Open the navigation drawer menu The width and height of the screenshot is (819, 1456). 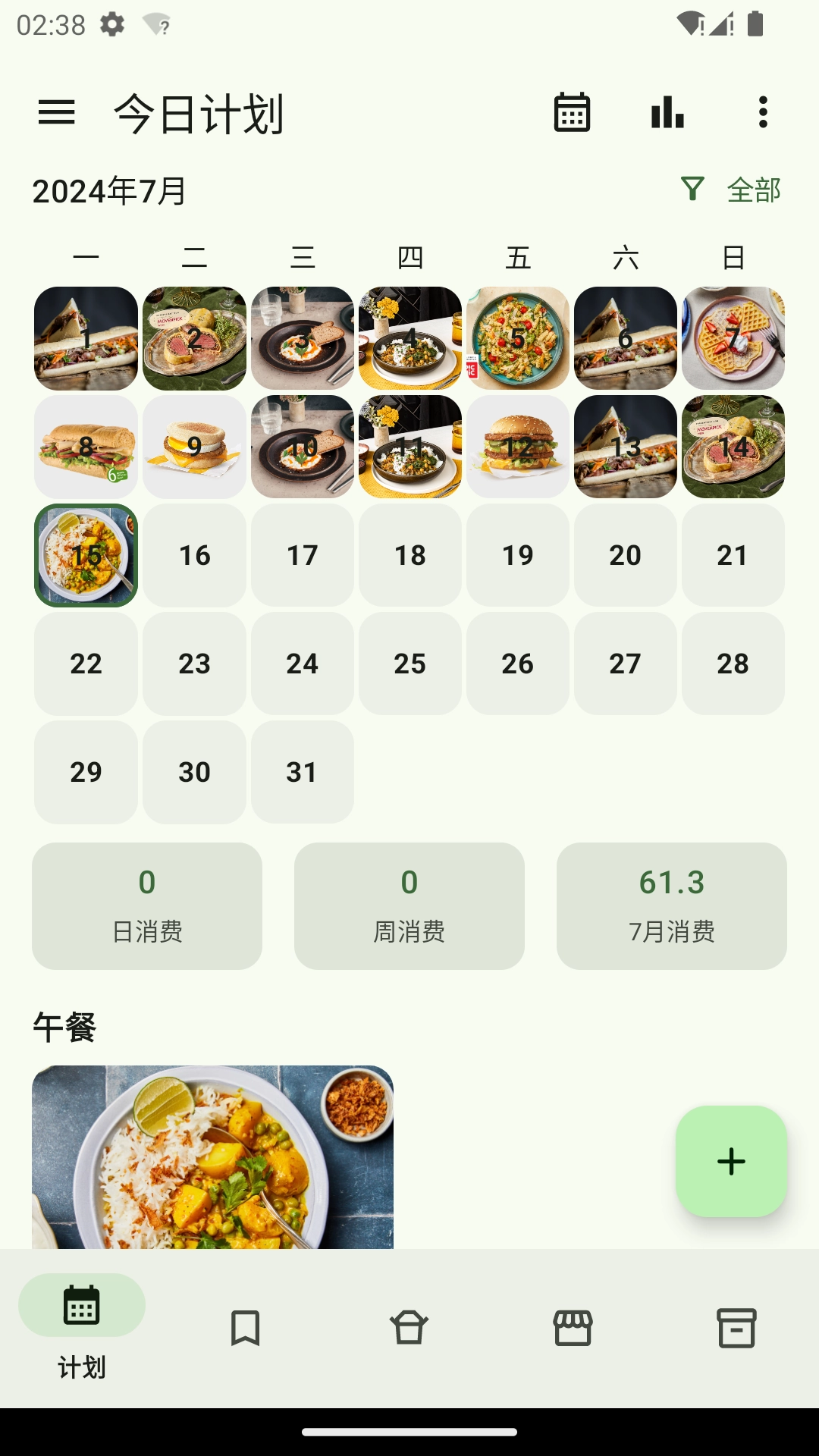[x=57, y=112]
